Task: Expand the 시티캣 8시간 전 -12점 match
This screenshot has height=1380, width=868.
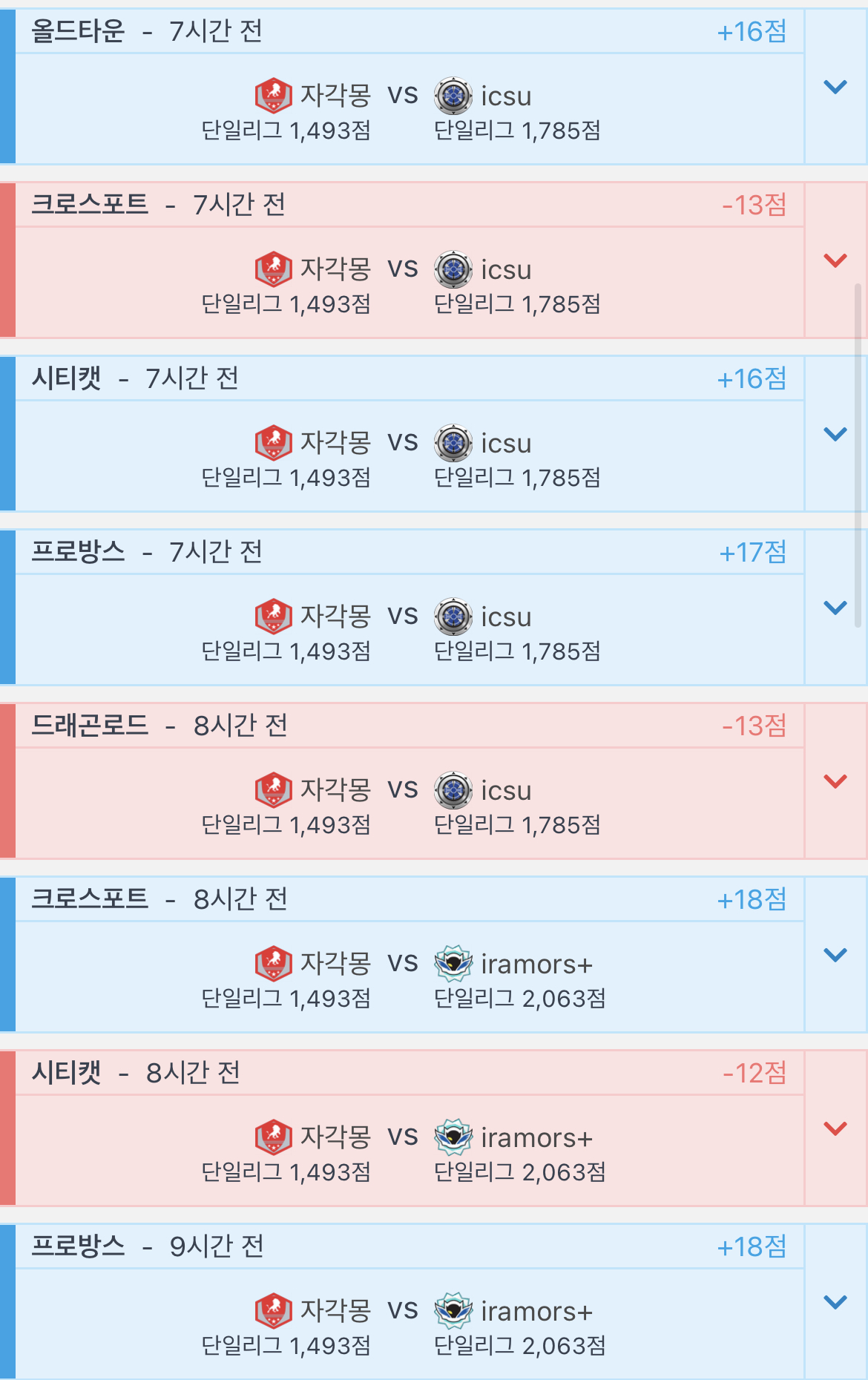Action: [x=835, y=1129]
